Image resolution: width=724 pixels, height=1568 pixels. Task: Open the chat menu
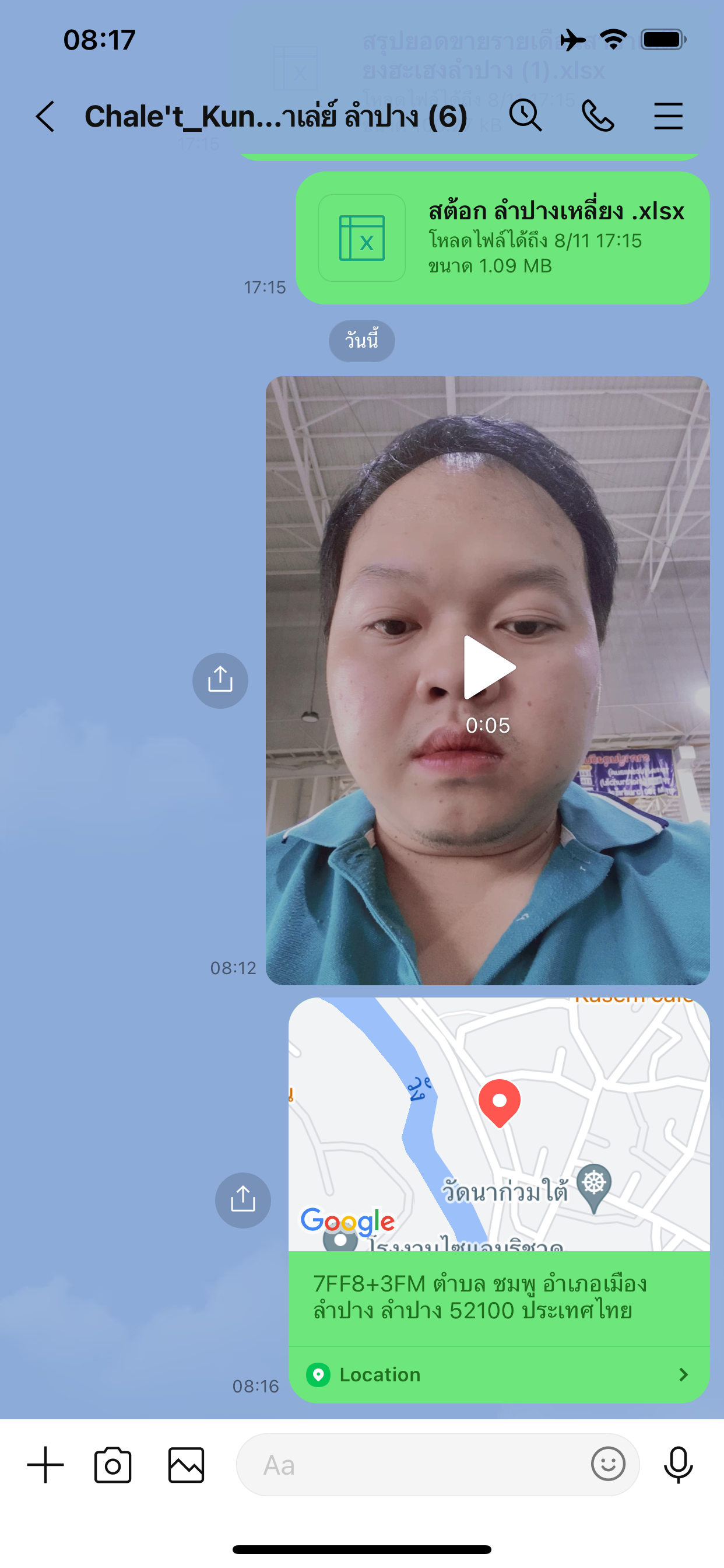pos(668,116)
